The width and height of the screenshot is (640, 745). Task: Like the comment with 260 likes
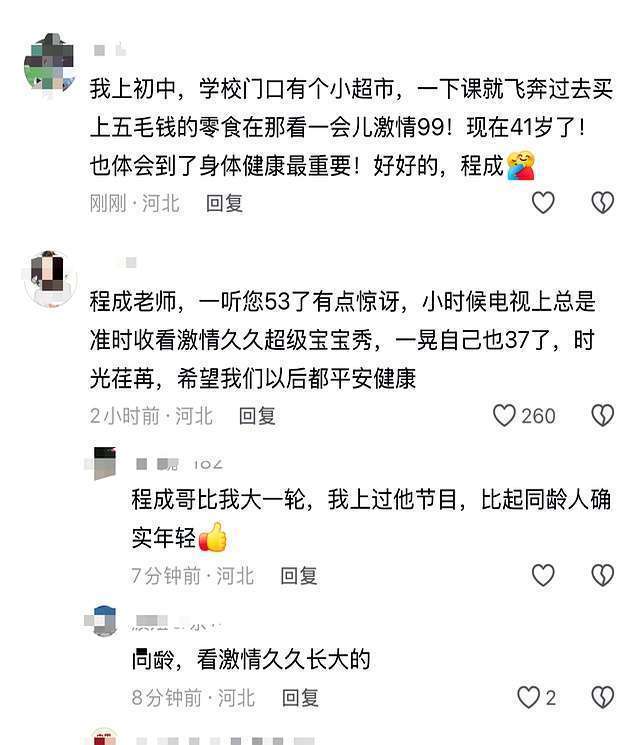(x=505, y=416)
